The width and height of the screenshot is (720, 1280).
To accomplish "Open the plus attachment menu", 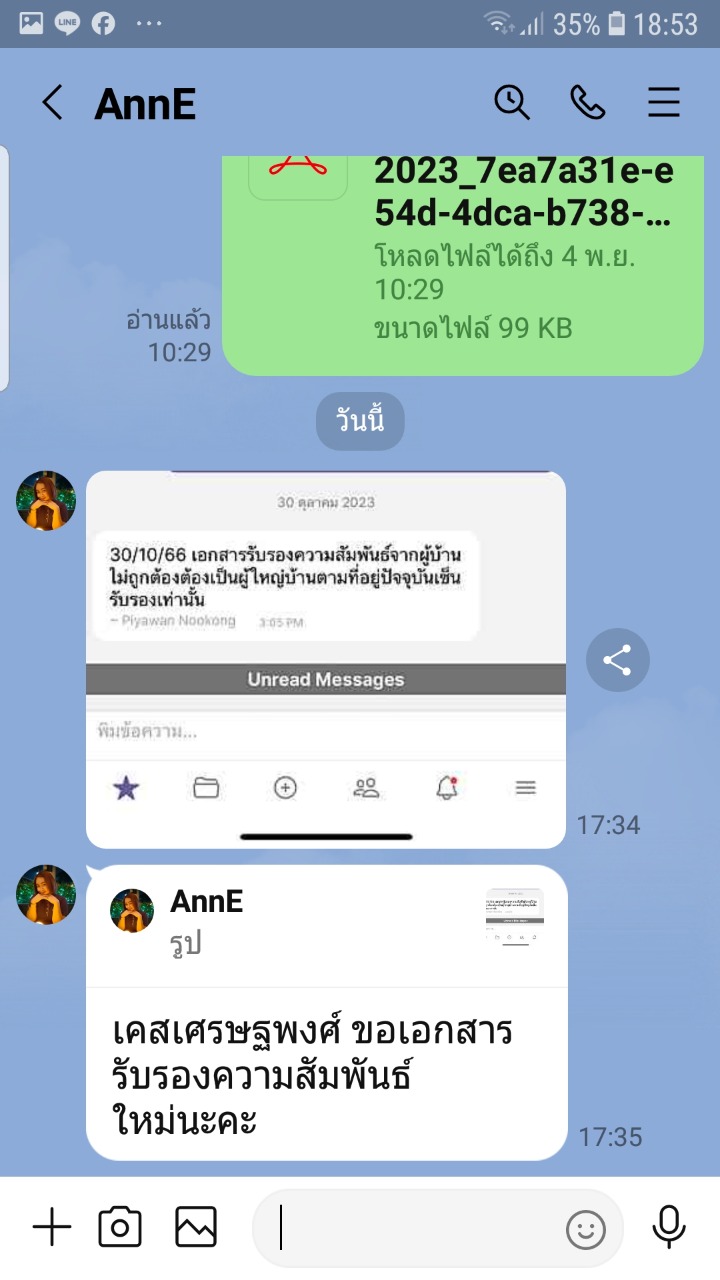I will (x=52, y=1228).
